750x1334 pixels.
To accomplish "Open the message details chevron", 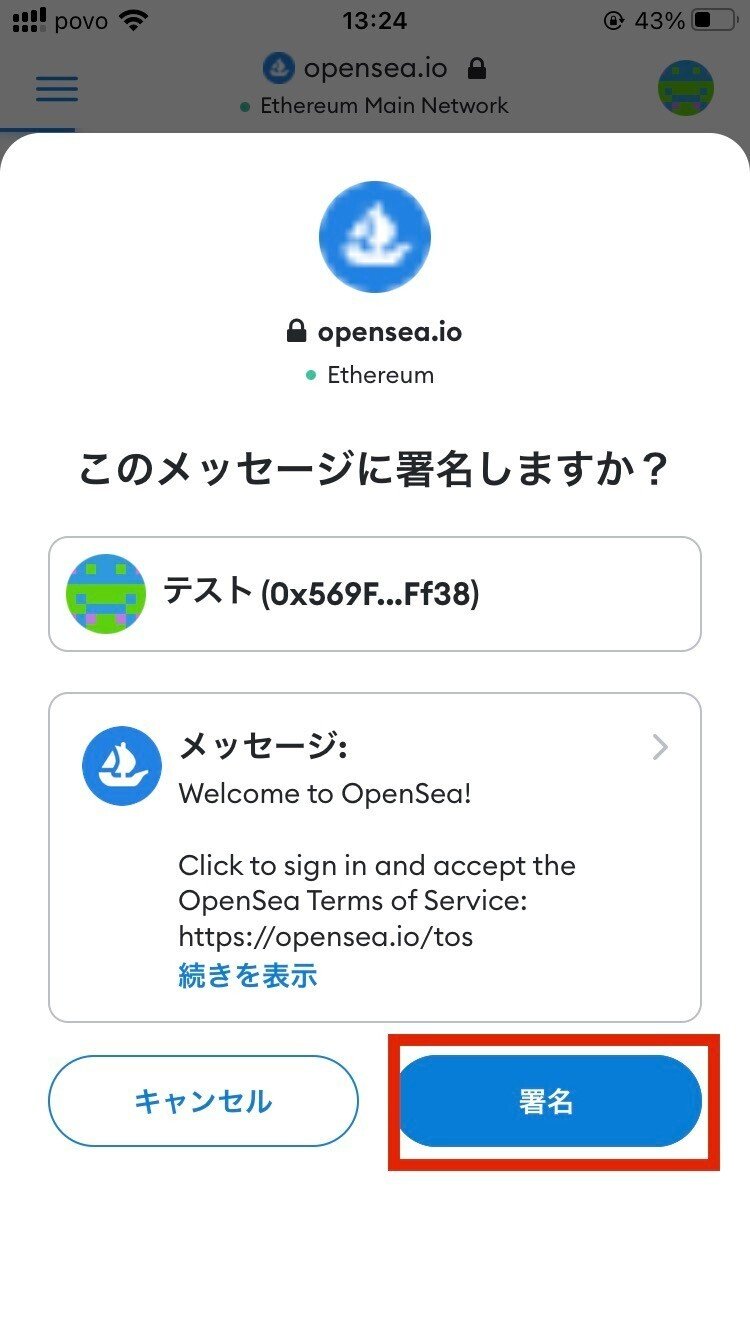I will pos(660,747).
